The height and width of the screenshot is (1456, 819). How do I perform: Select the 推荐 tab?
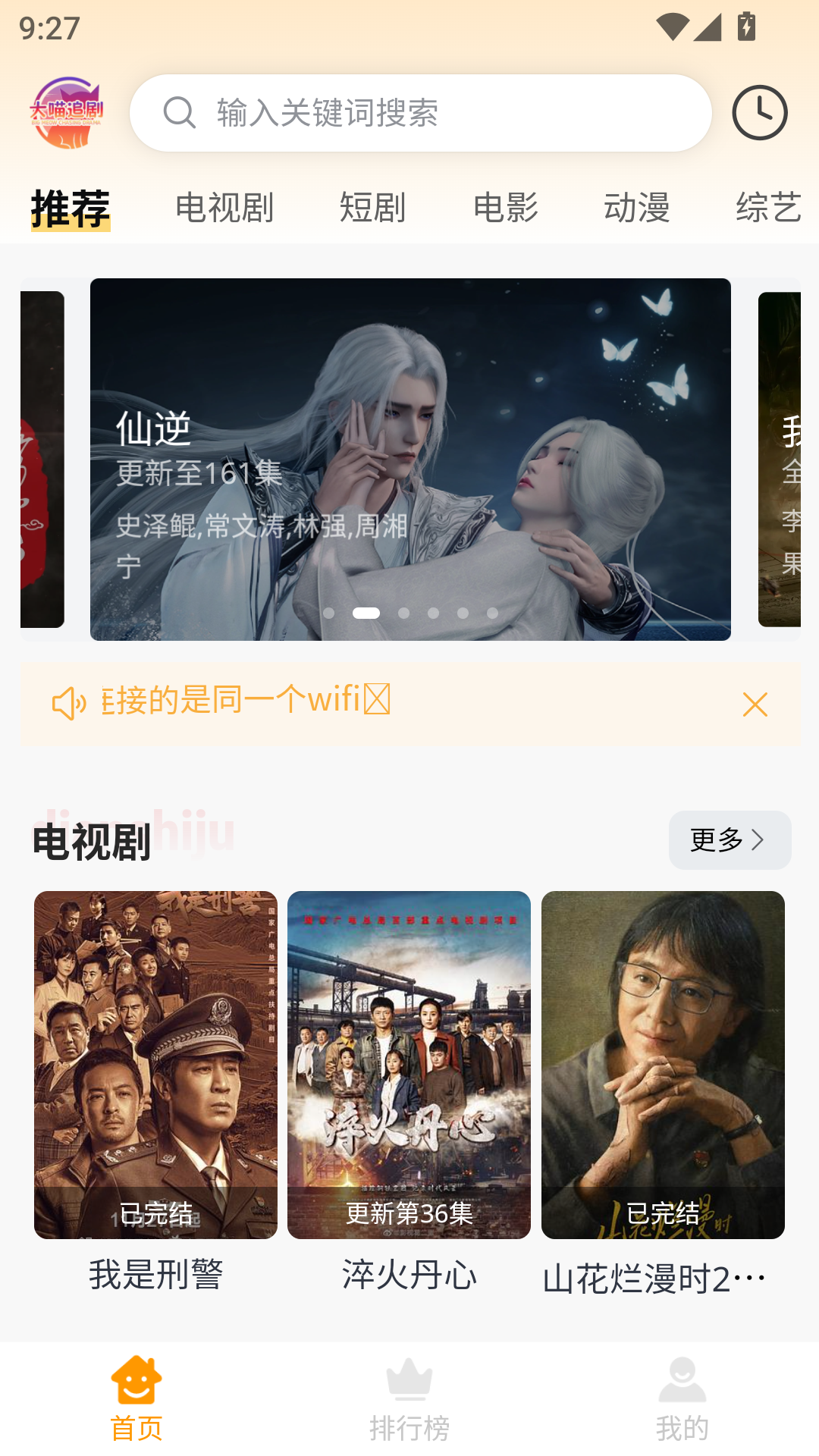[x=71, y=209]
